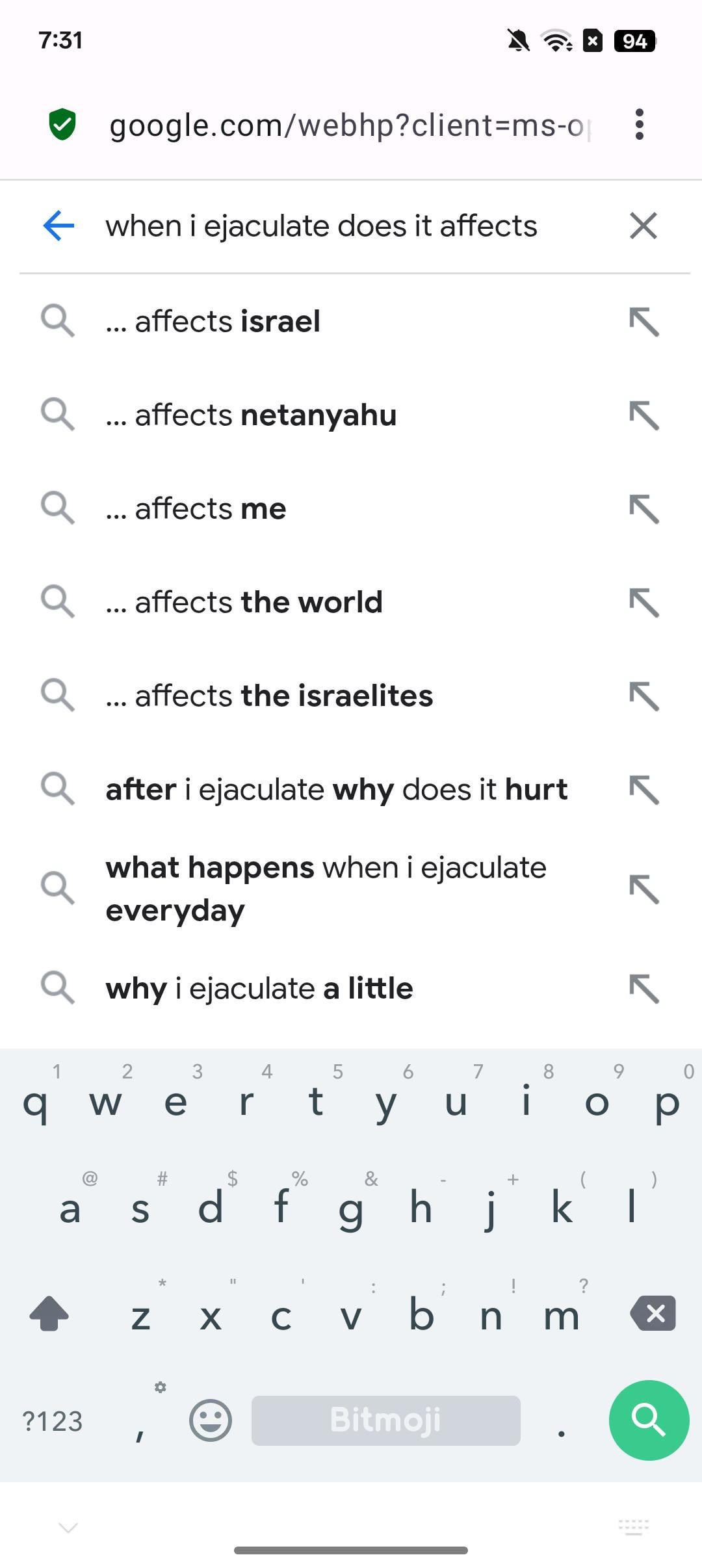The height and width of the screenshot is (1568, 702).
Task: Open suggestion "what happens when i ejaculate everyday"
Action: click(326, 888)
